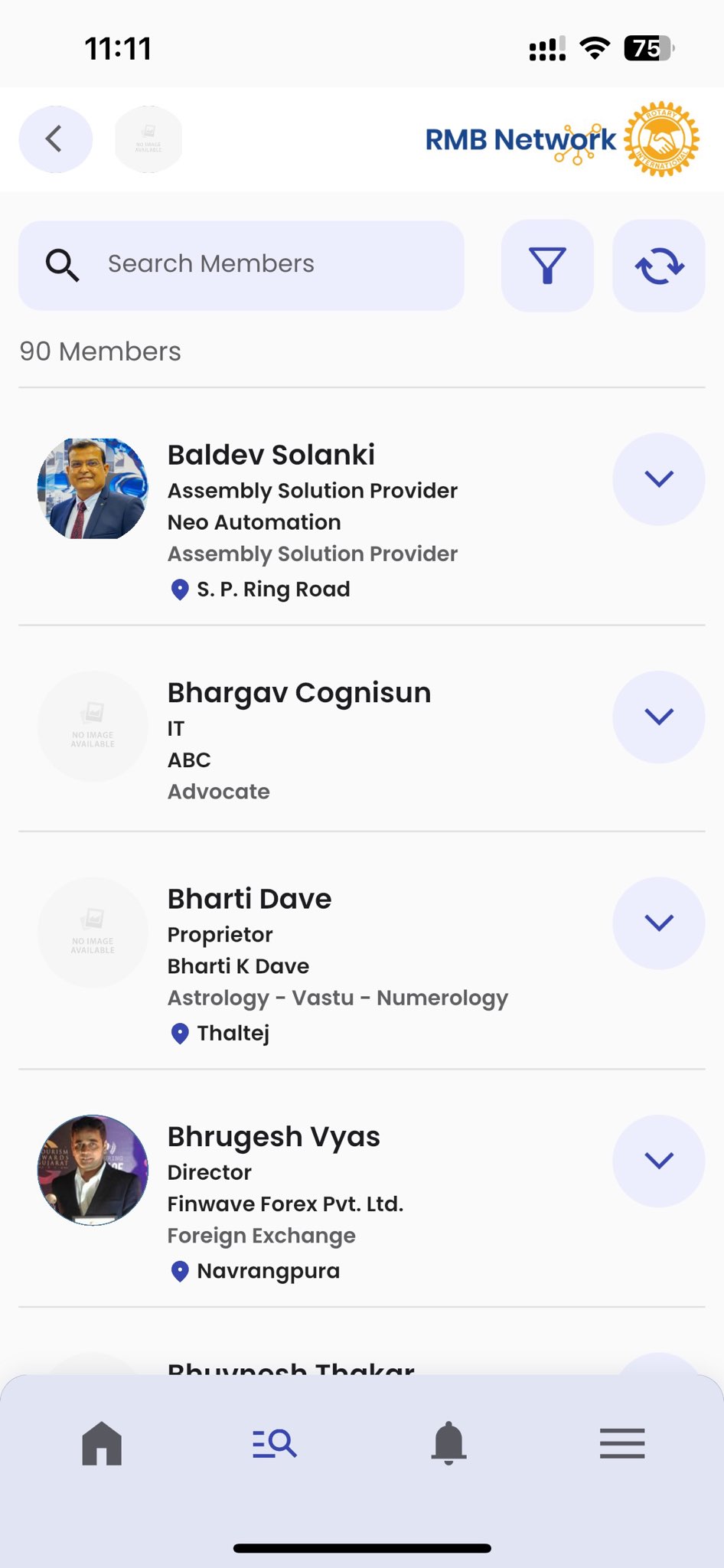Open Bhrugesh Vyas's member profile

tap(273, 1137)
